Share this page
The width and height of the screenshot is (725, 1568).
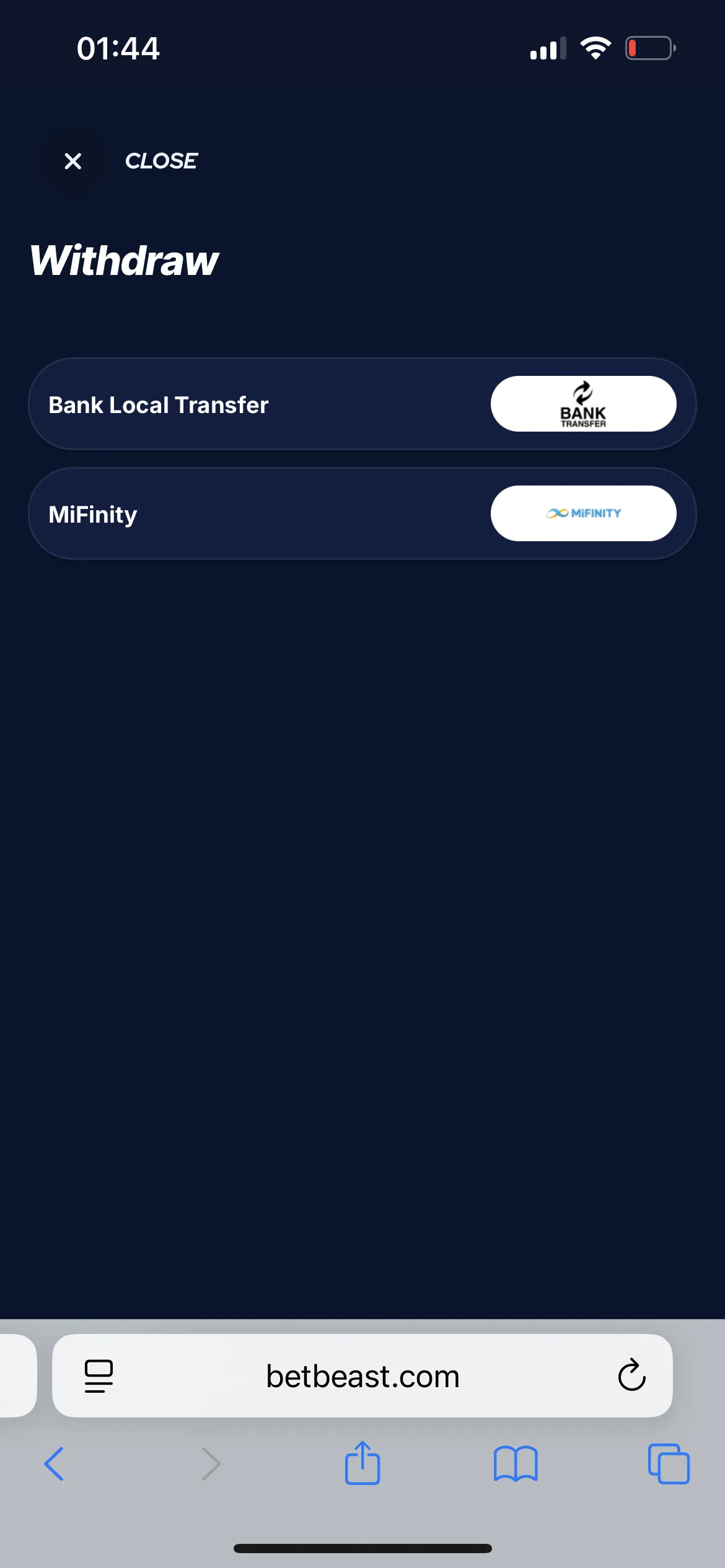click(362, 1464)
